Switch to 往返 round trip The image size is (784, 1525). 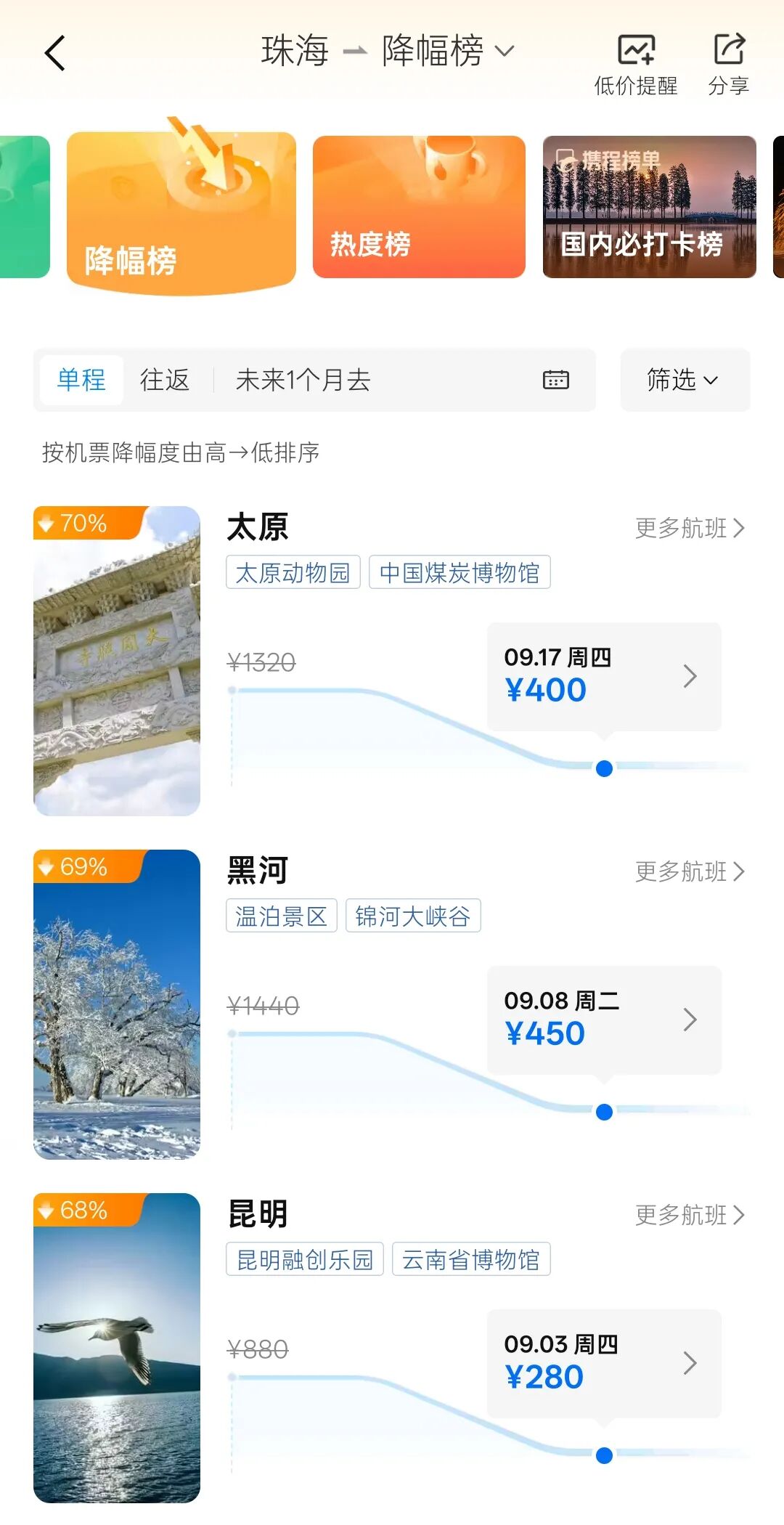[165, 380]
